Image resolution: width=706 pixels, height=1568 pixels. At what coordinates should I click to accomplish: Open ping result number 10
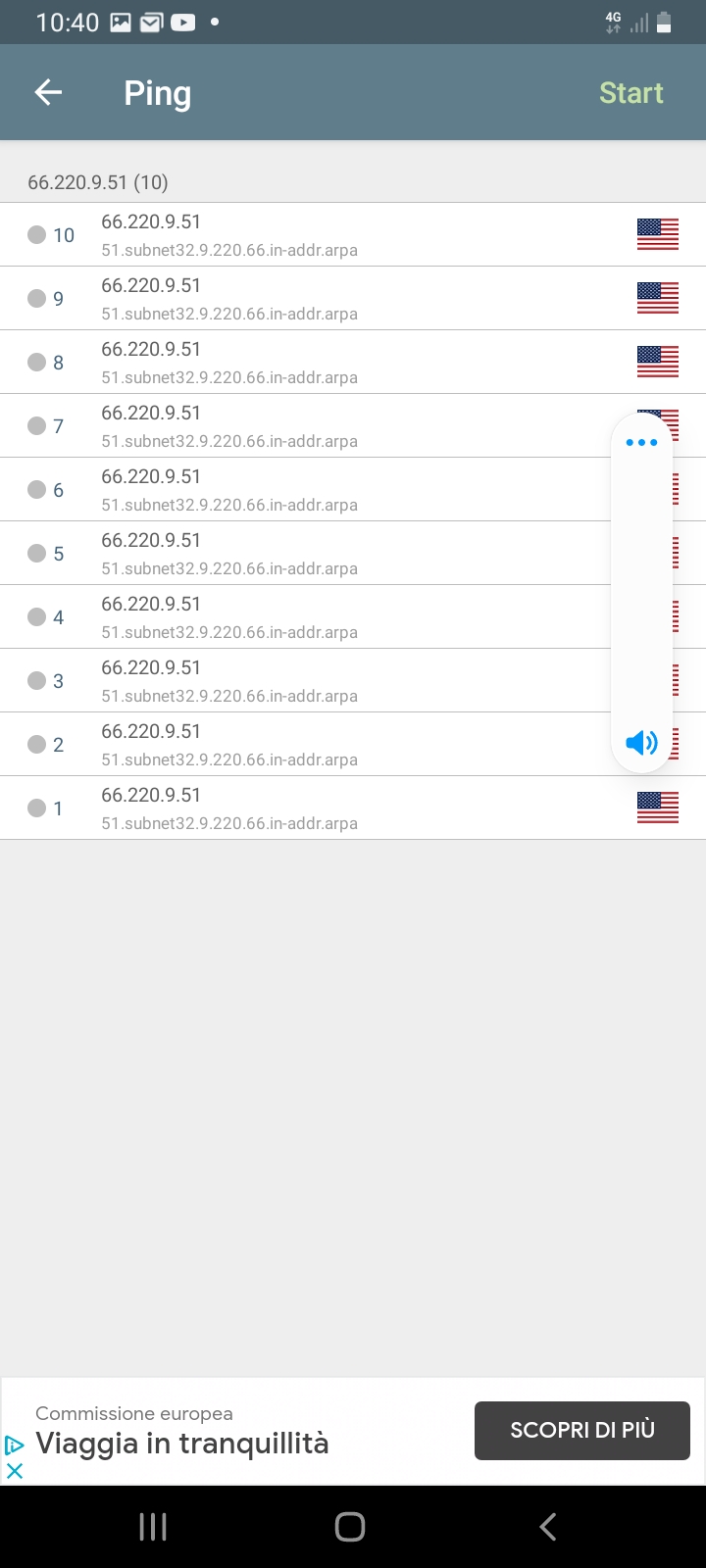coord(353,235)
